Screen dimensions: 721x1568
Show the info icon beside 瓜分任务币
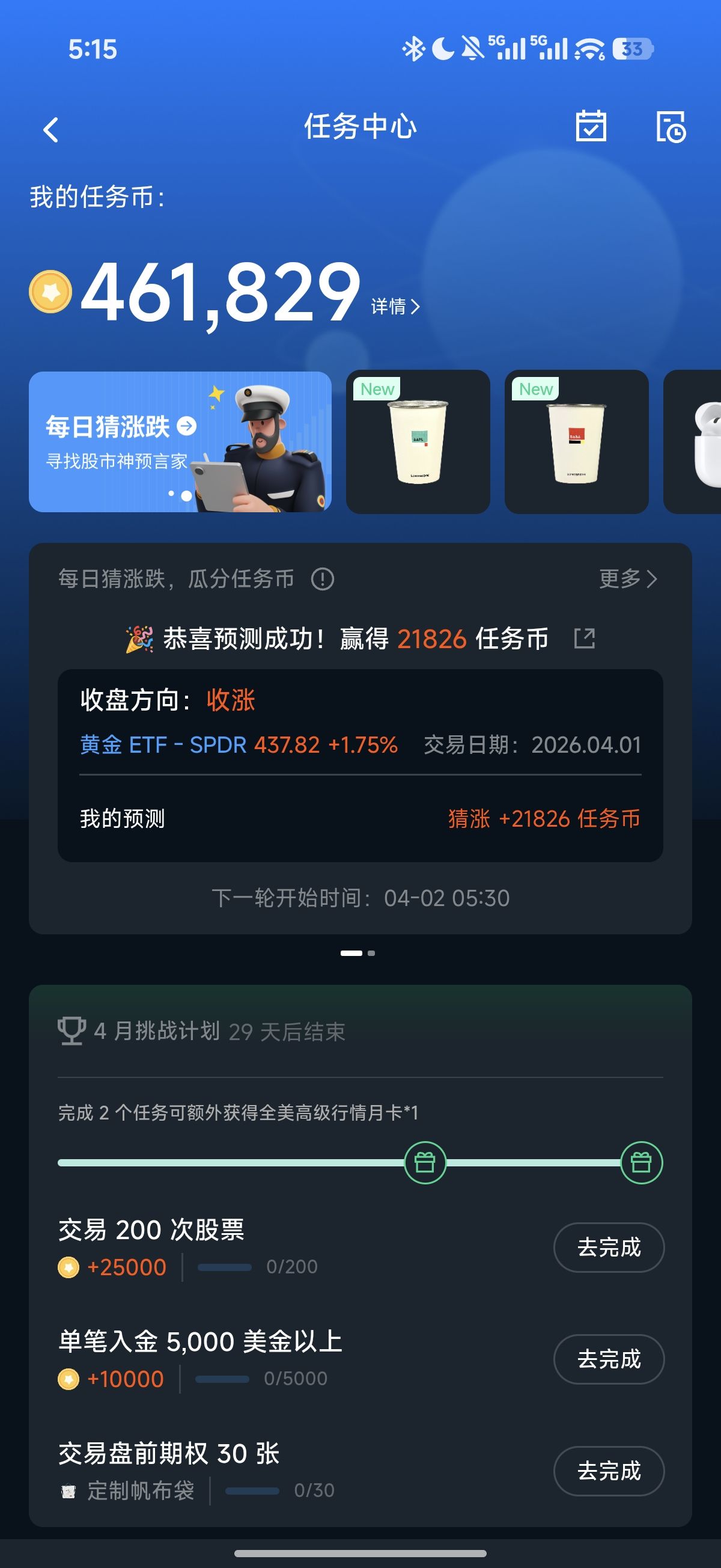tap(323, 579)
